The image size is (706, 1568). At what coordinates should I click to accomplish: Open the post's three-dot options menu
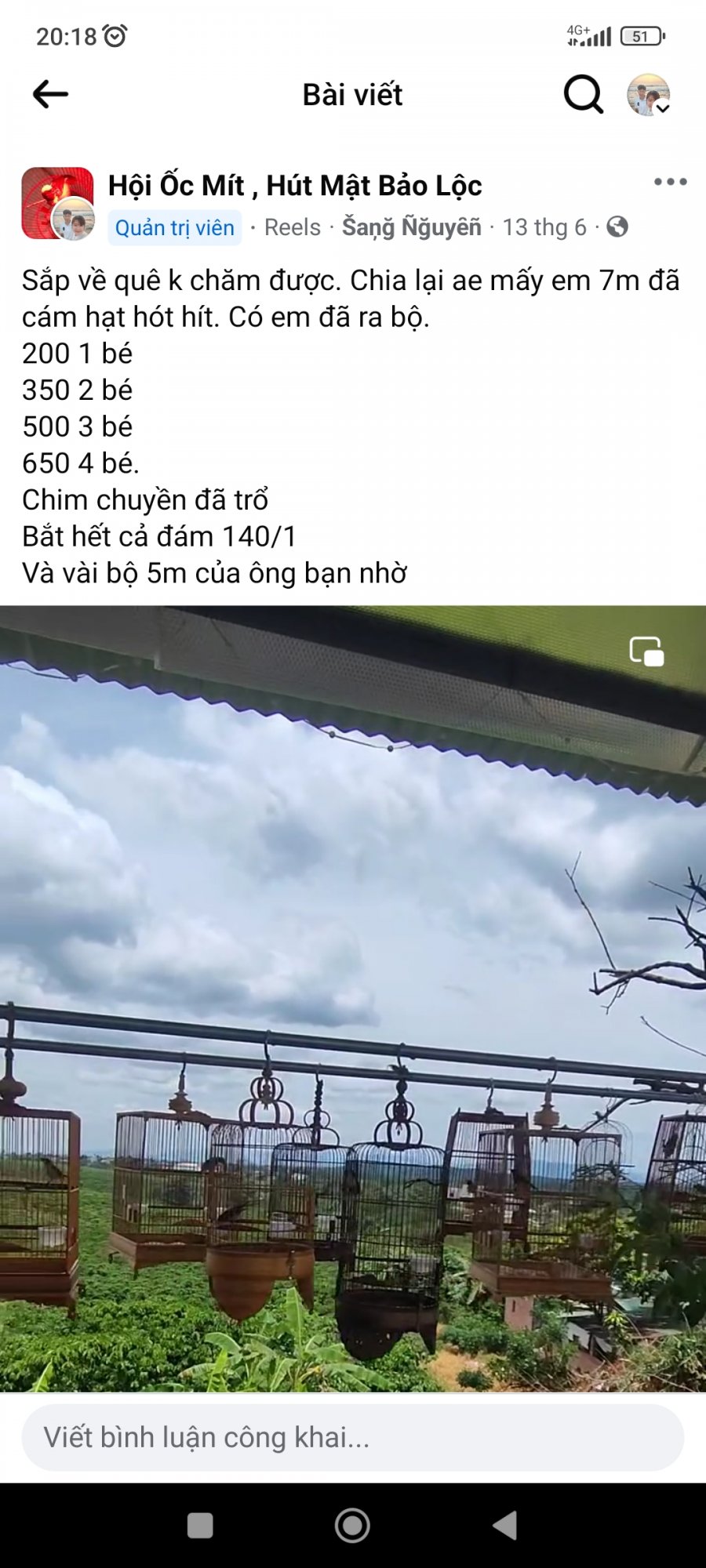pos(670,182)
